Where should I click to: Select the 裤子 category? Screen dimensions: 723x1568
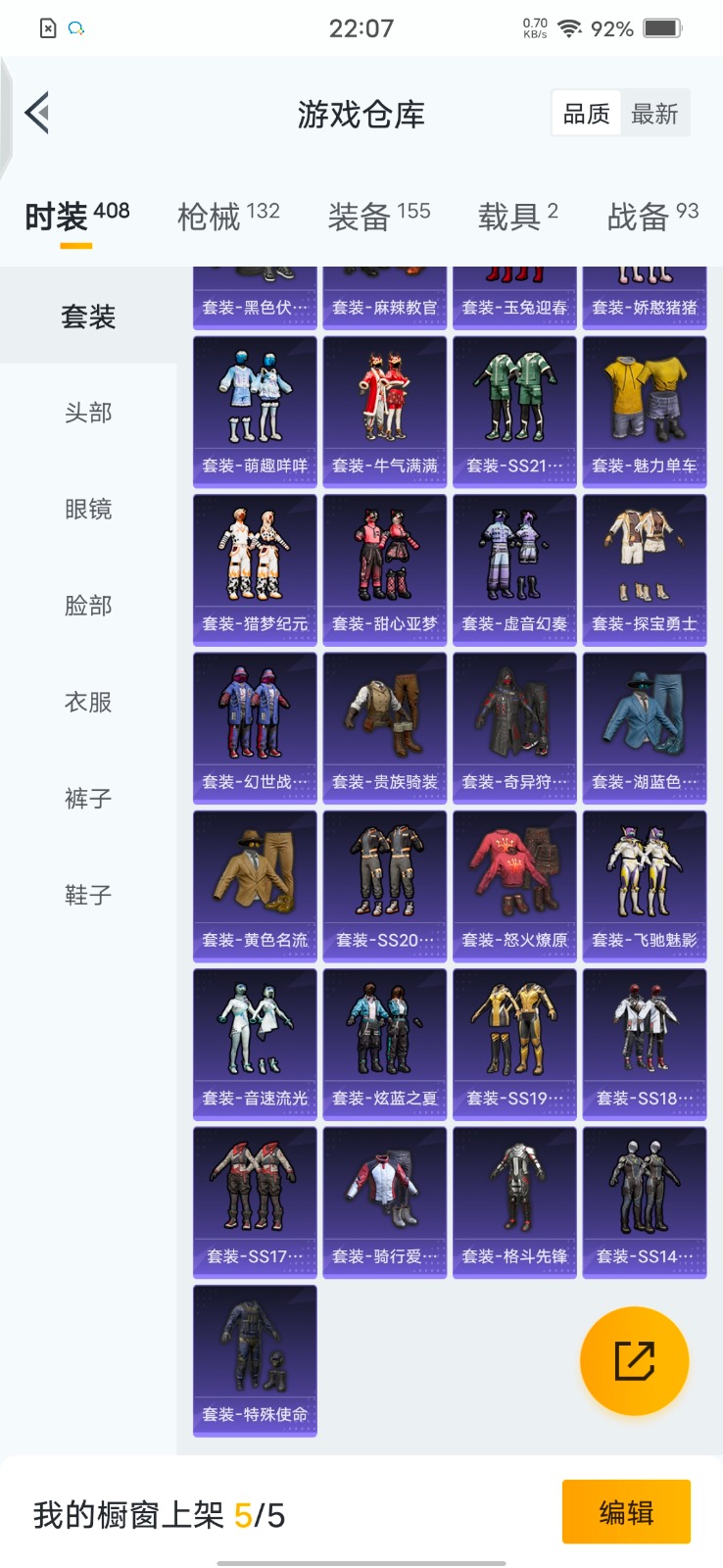pos(88,799)
